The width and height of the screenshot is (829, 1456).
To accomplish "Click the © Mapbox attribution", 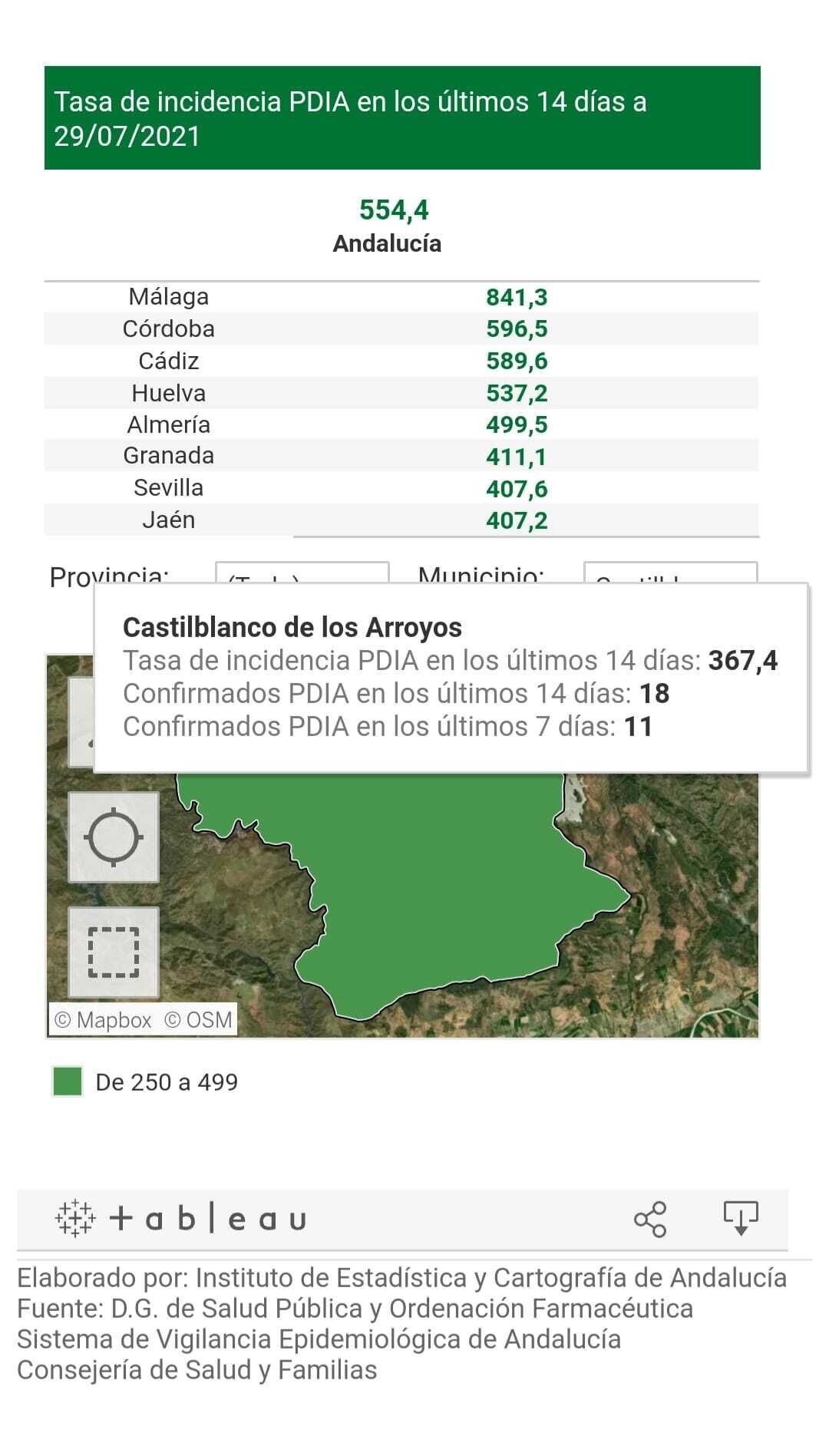I will (x=105, y=1020).
